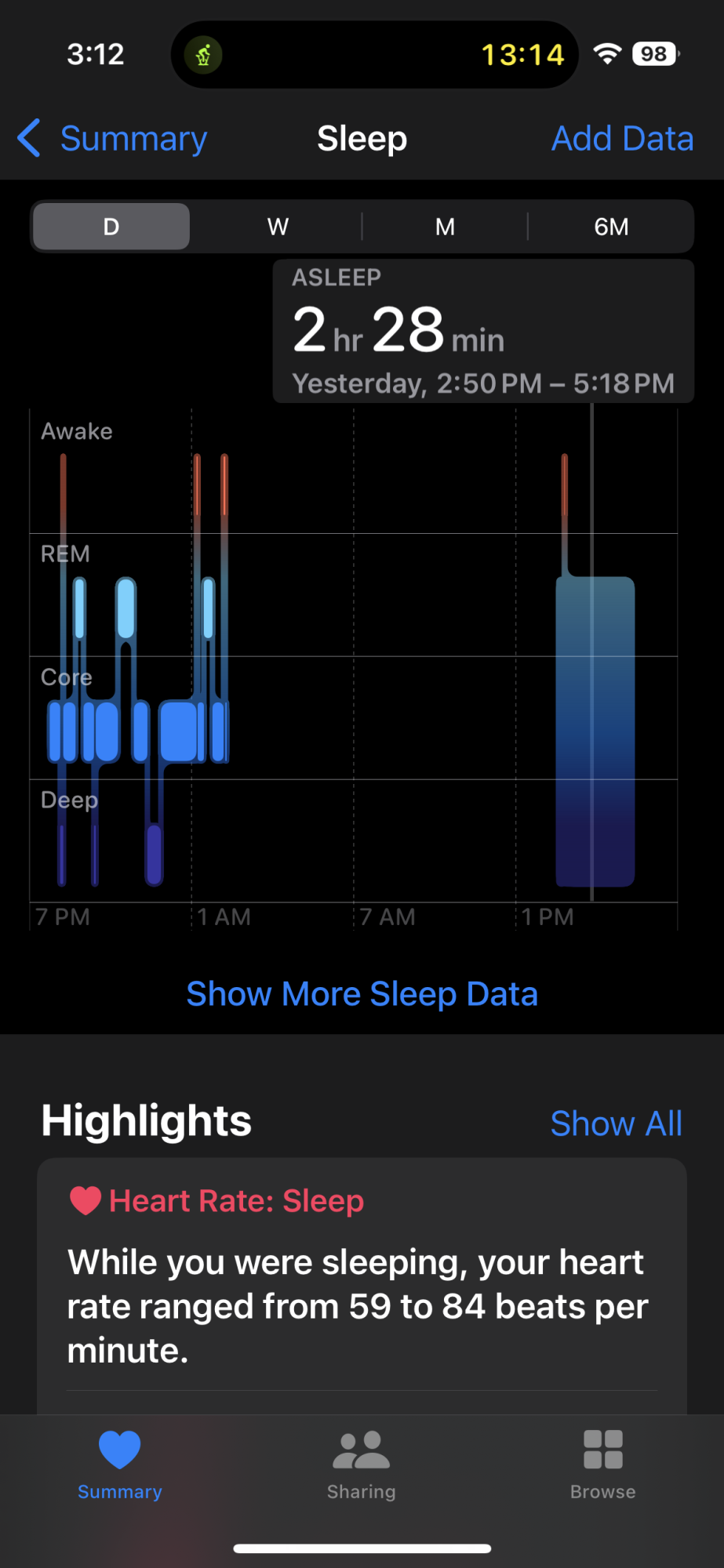Switch to the 6M view
This screenshot has height=1568, width=724.
[611, 227]
